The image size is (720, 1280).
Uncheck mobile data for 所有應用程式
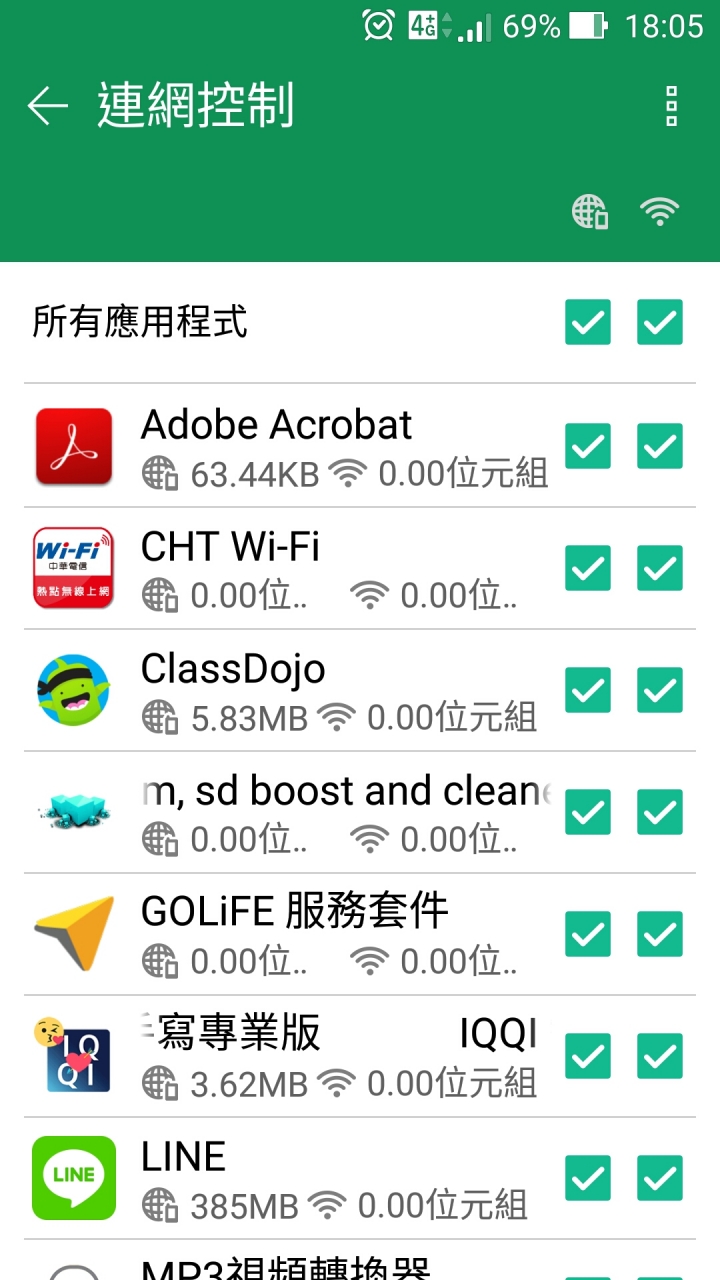pos(588,322)
